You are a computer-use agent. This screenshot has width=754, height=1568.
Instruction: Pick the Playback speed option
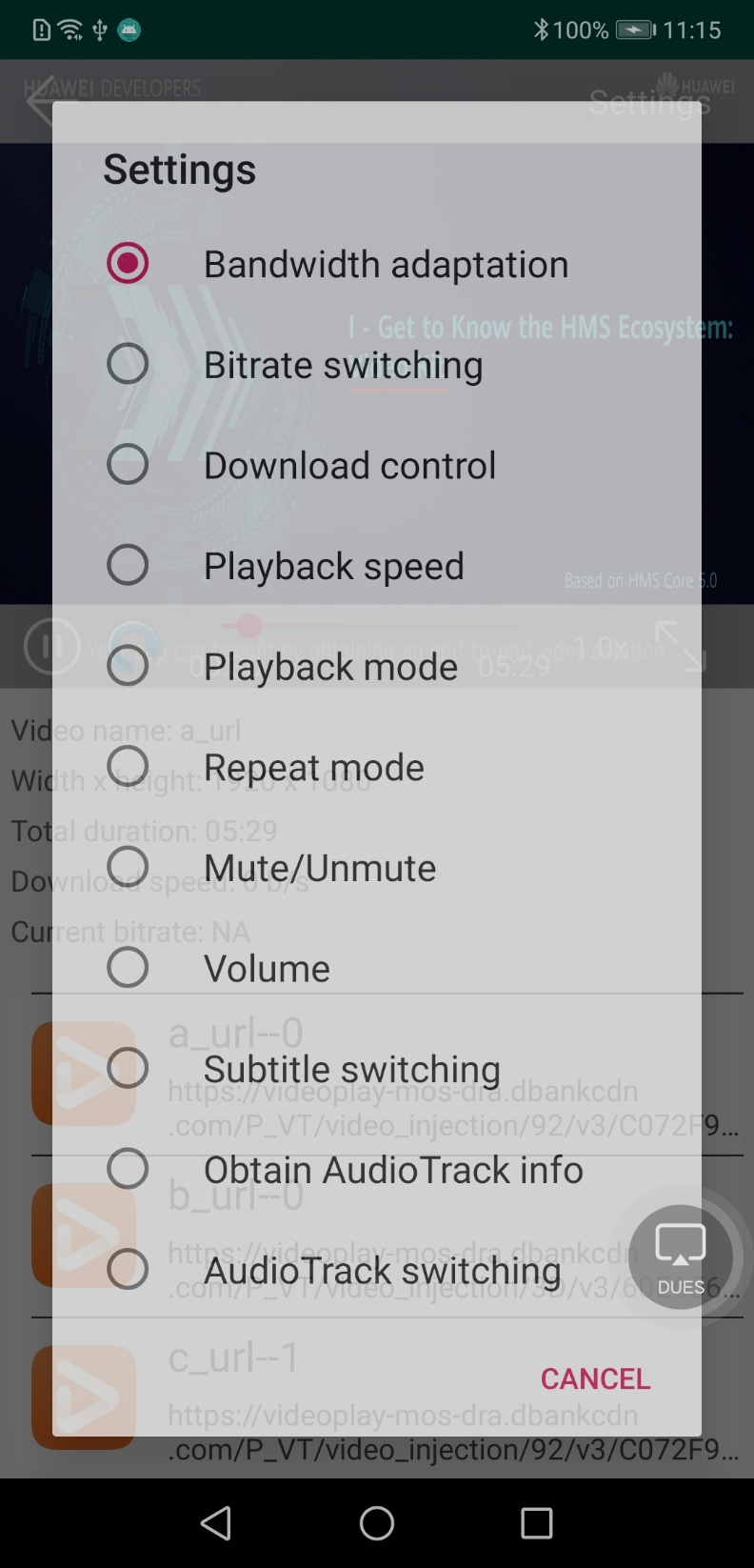[377, 565]
